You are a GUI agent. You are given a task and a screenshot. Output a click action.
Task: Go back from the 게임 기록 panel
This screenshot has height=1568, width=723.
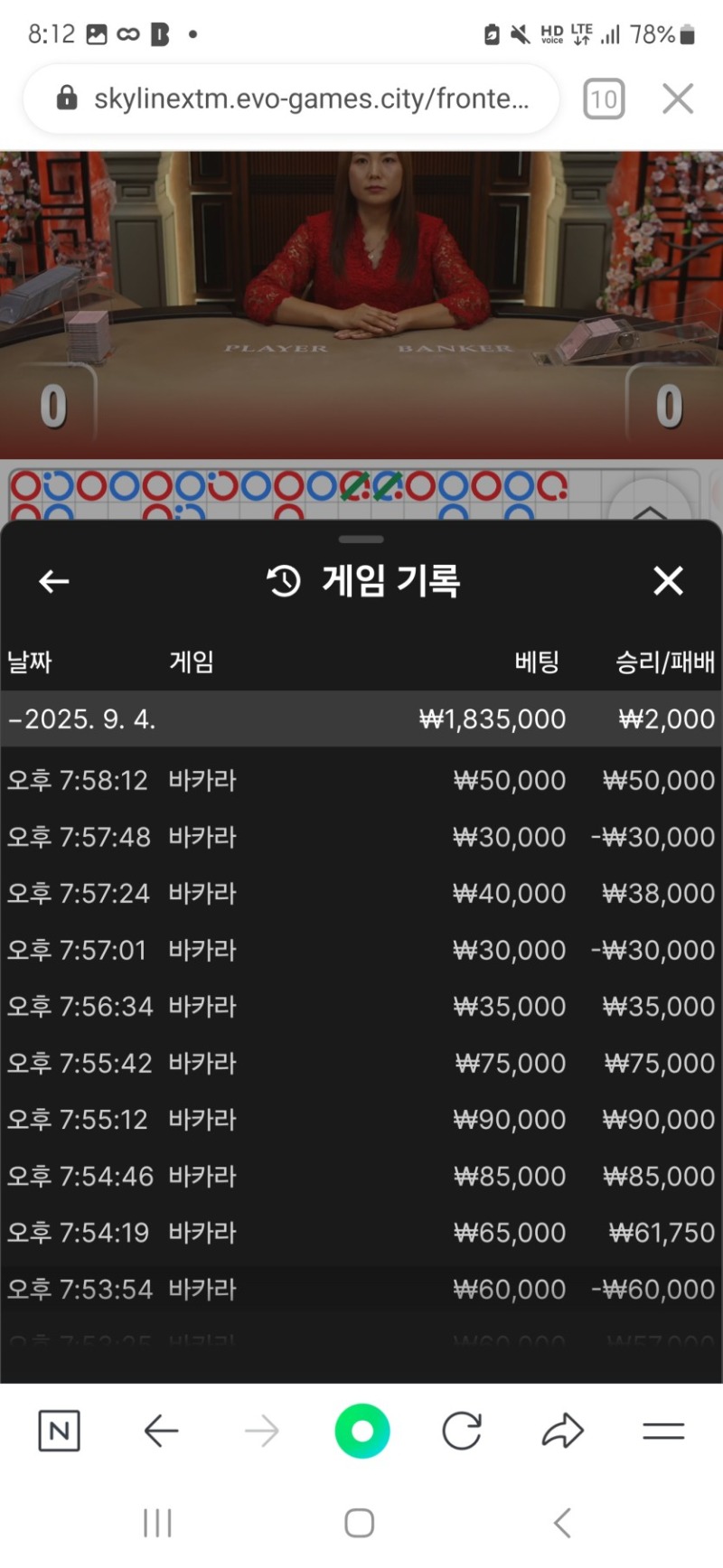pyautogui.click(x=54, y=581)
